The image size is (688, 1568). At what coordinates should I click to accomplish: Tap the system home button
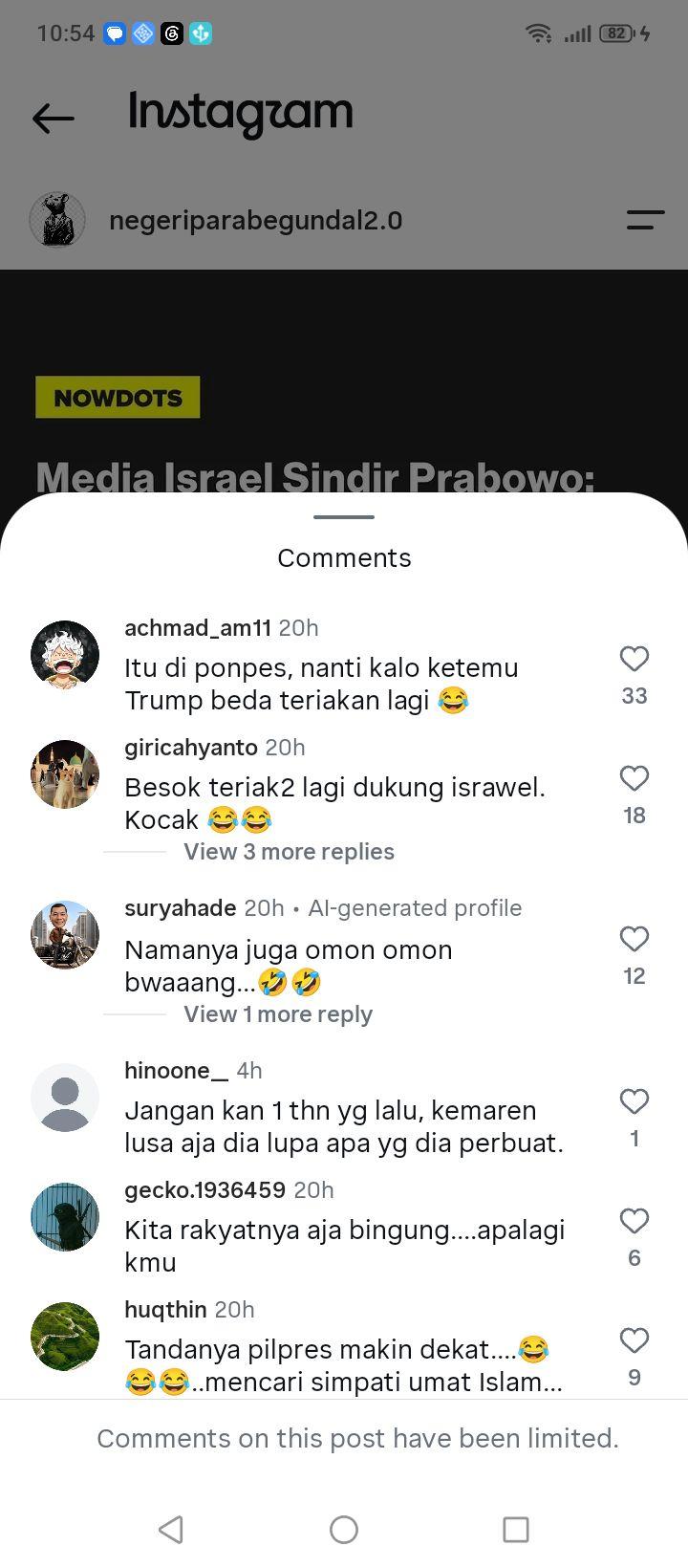(344, 1530)
